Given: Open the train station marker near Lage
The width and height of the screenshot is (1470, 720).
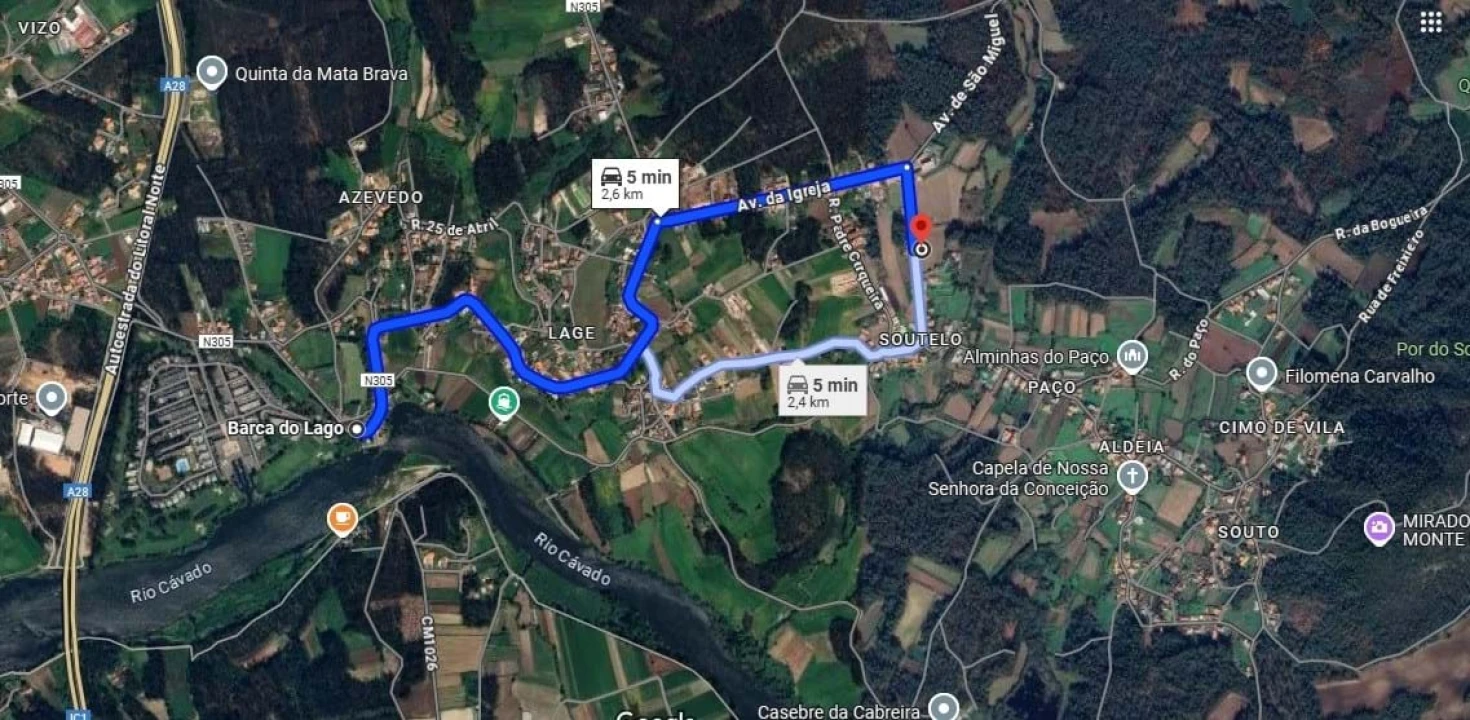Looking at the screenshot, I should (x=504, y=402).
